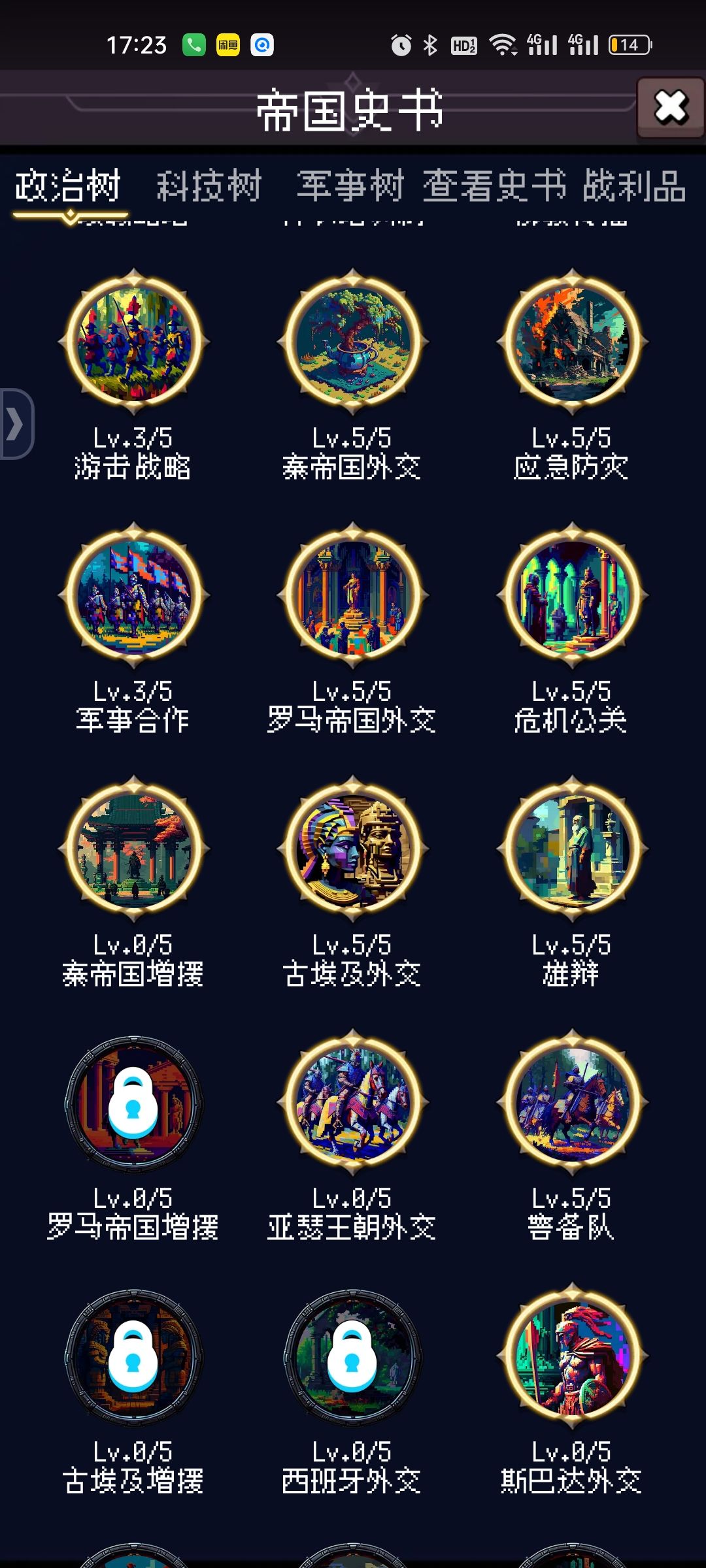The height and width of the screenshot is (1568, 706).
Task: Switch to the 军事树 tab
Action: pyautogui.click(x=351, y=186)
